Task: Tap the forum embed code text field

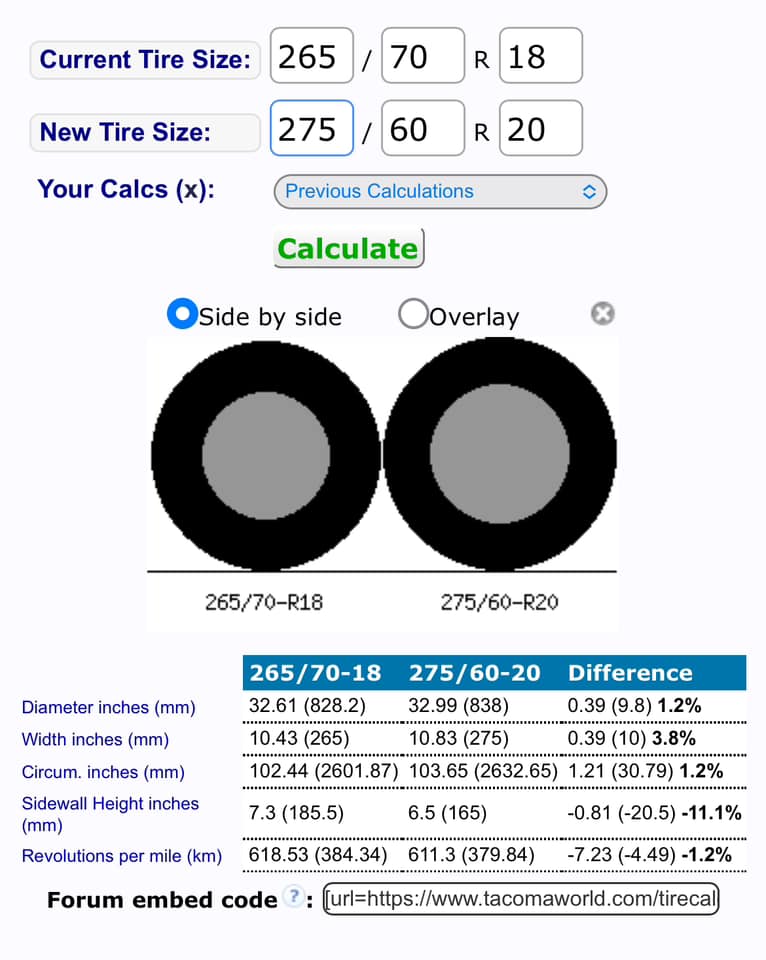Action: tap(520, 899)
